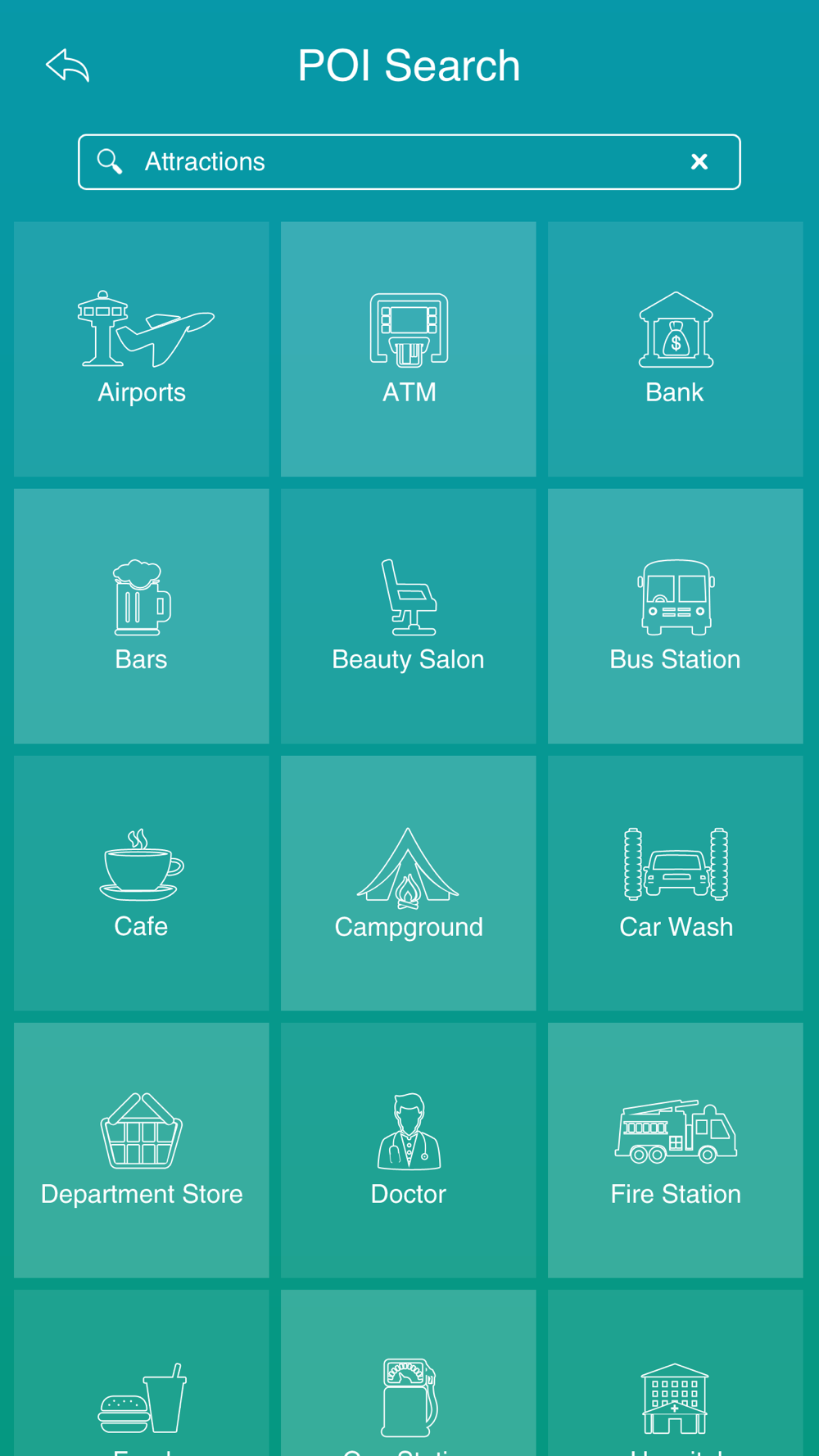This screenshot has height=1456, width=819.
Task: Open the Cafe category
Action: 142,883
